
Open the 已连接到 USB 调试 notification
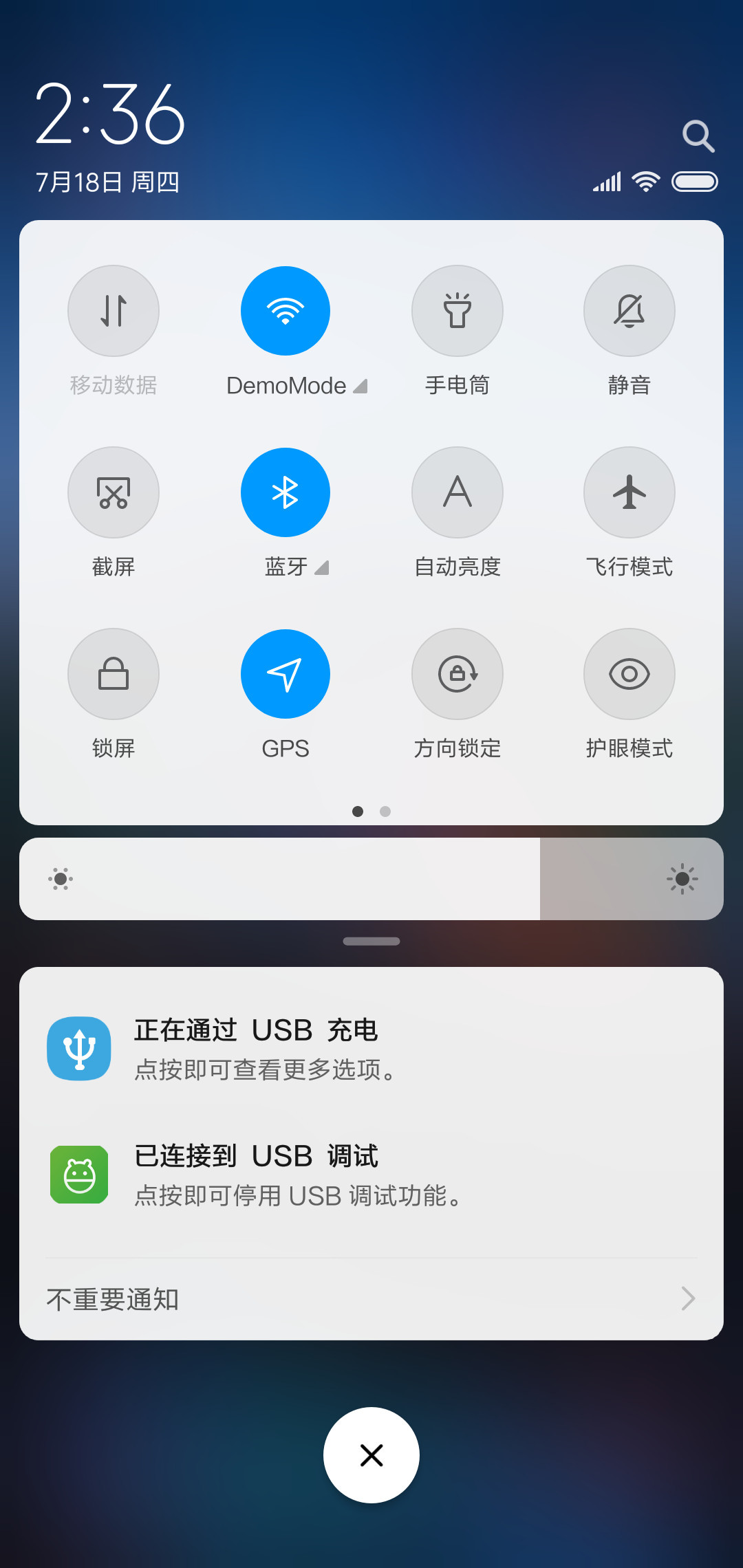pos(371,1175)
